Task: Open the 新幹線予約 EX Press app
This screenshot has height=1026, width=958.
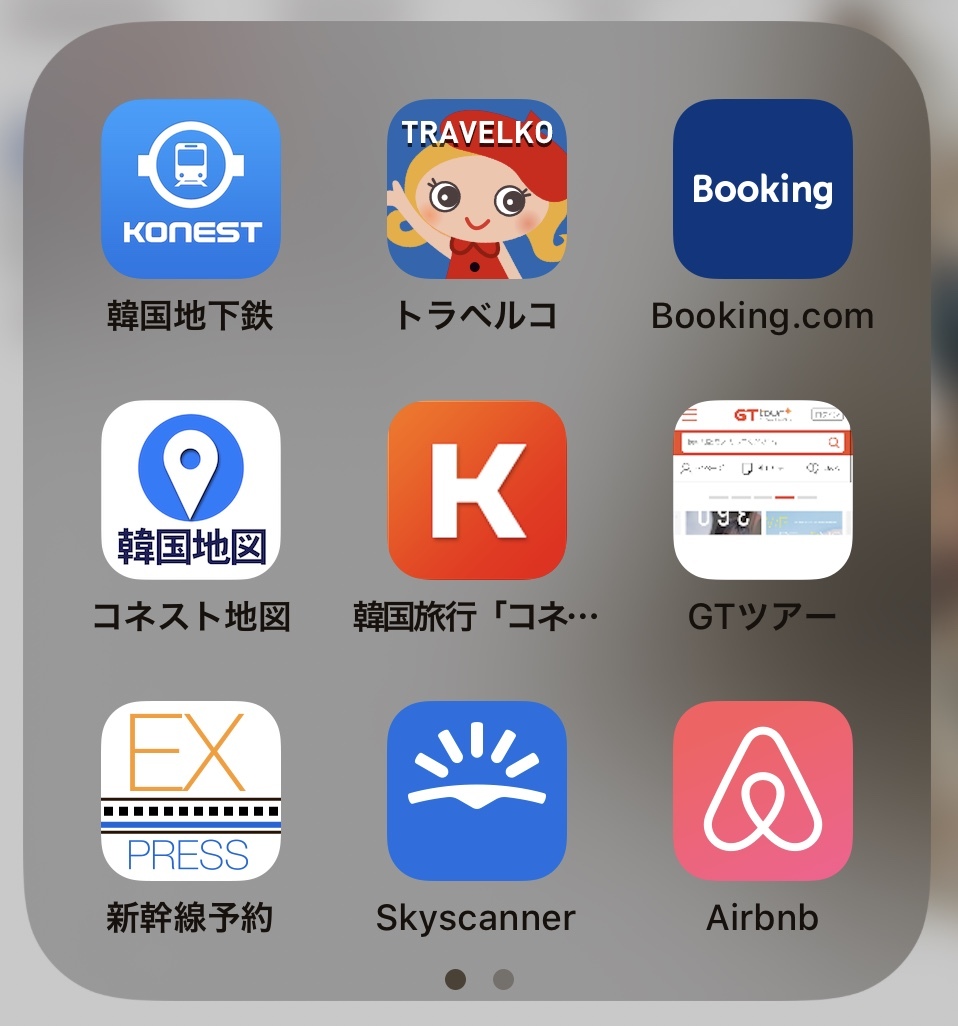Action: tap(190, 790)
